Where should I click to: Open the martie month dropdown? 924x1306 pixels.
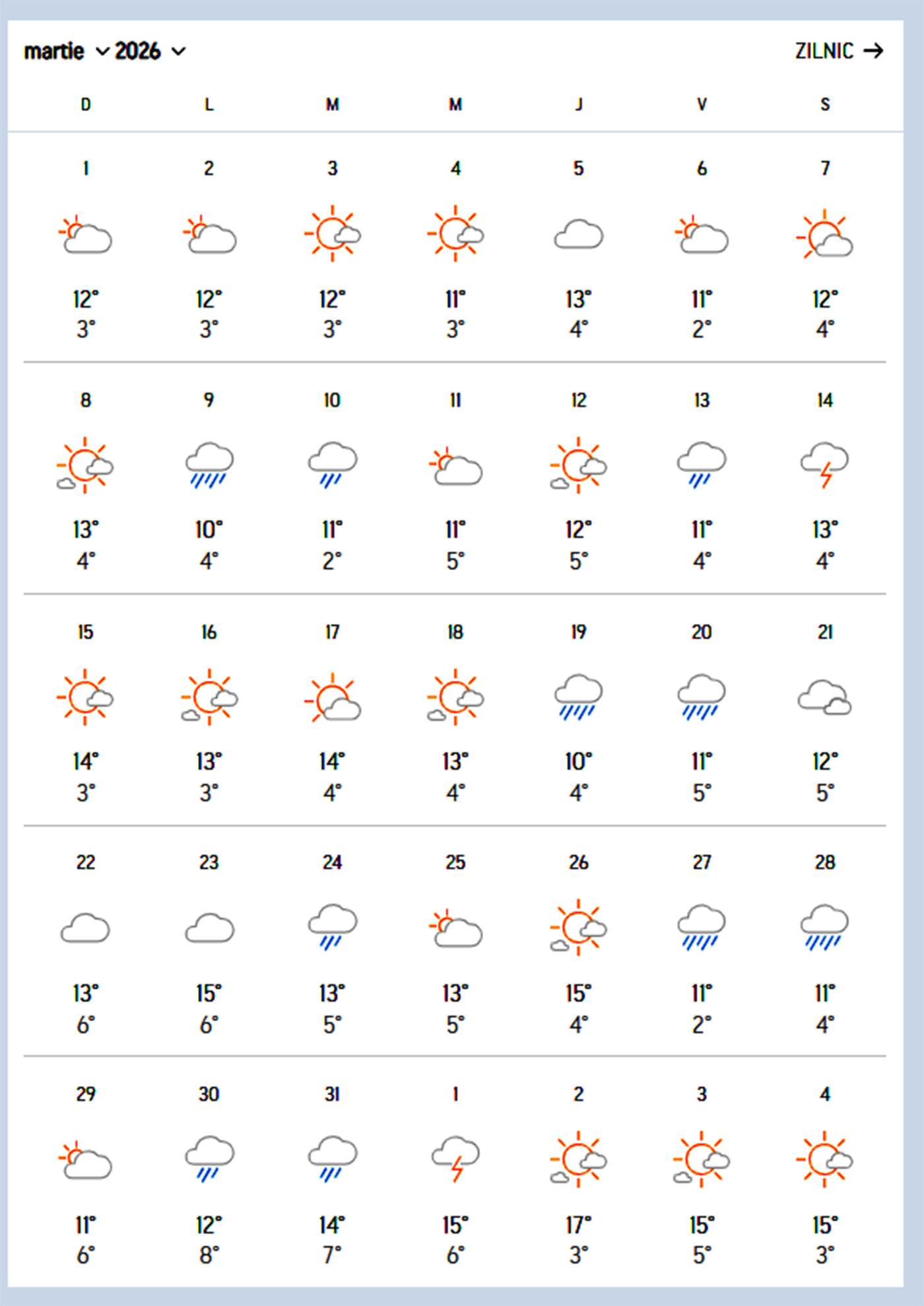point(66,52)
